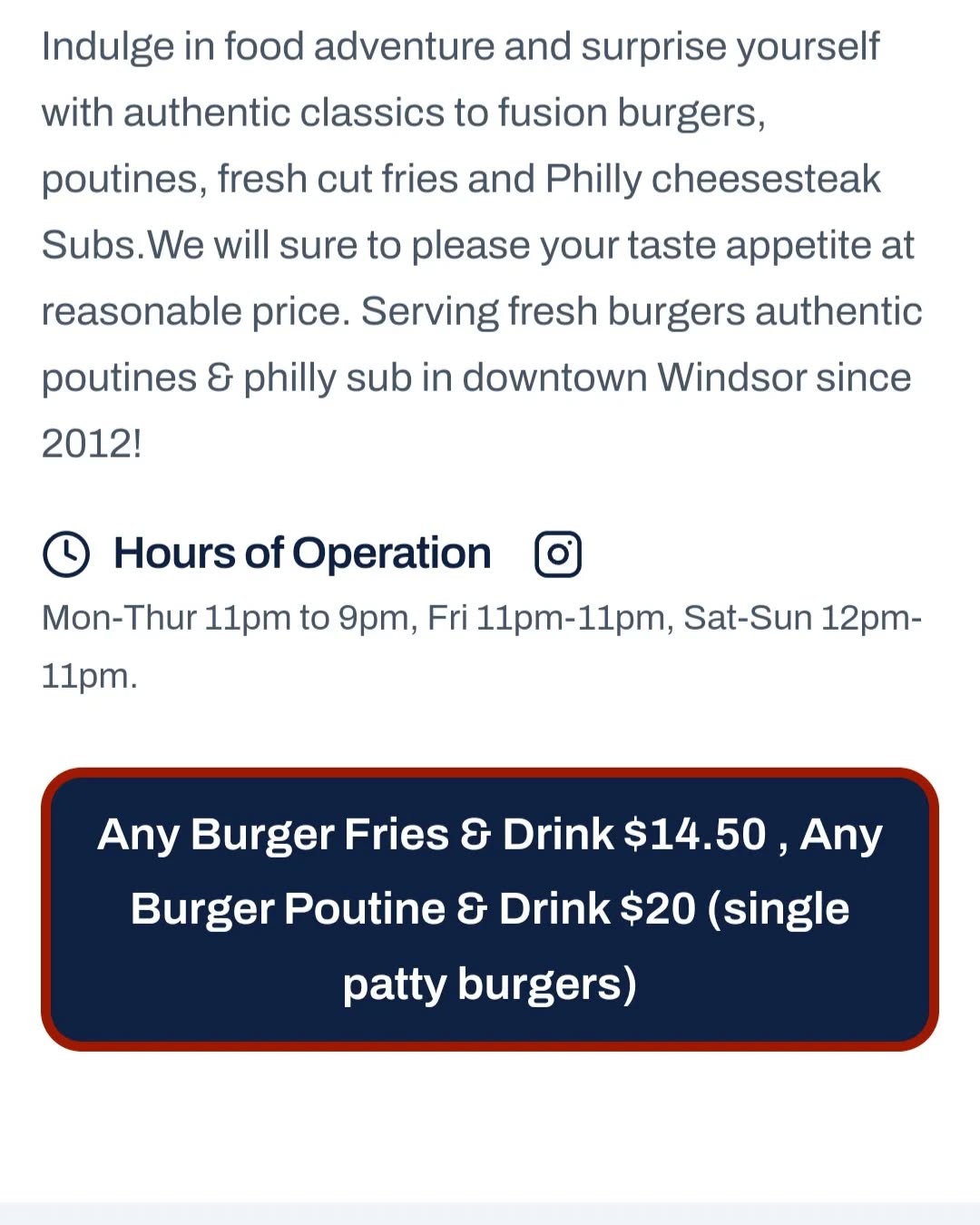Image resolution: width=980 pixels, height=1225 pixels.
Task: Open the restaurant's Instagram page
Action: (557, 554)
